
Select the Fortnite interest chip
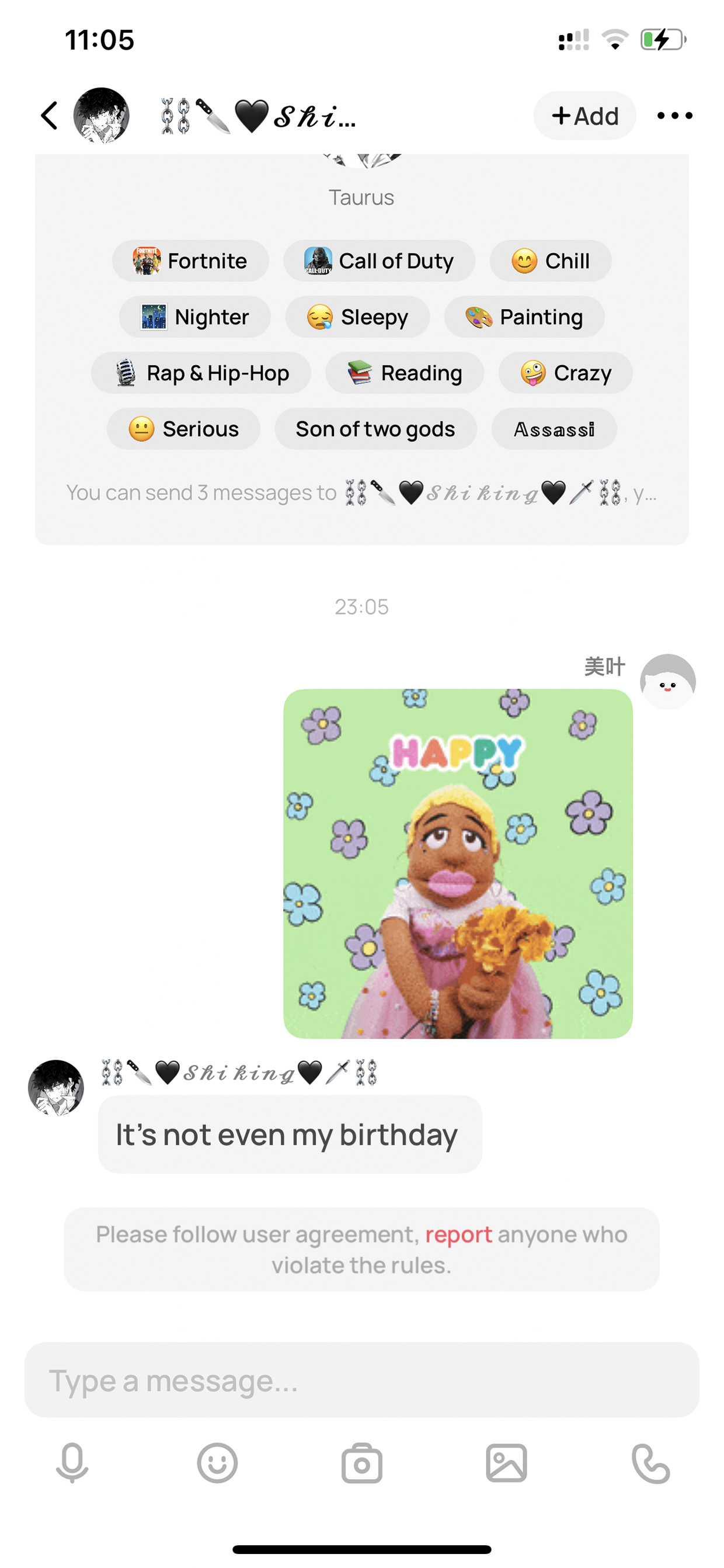pos(190,261)
